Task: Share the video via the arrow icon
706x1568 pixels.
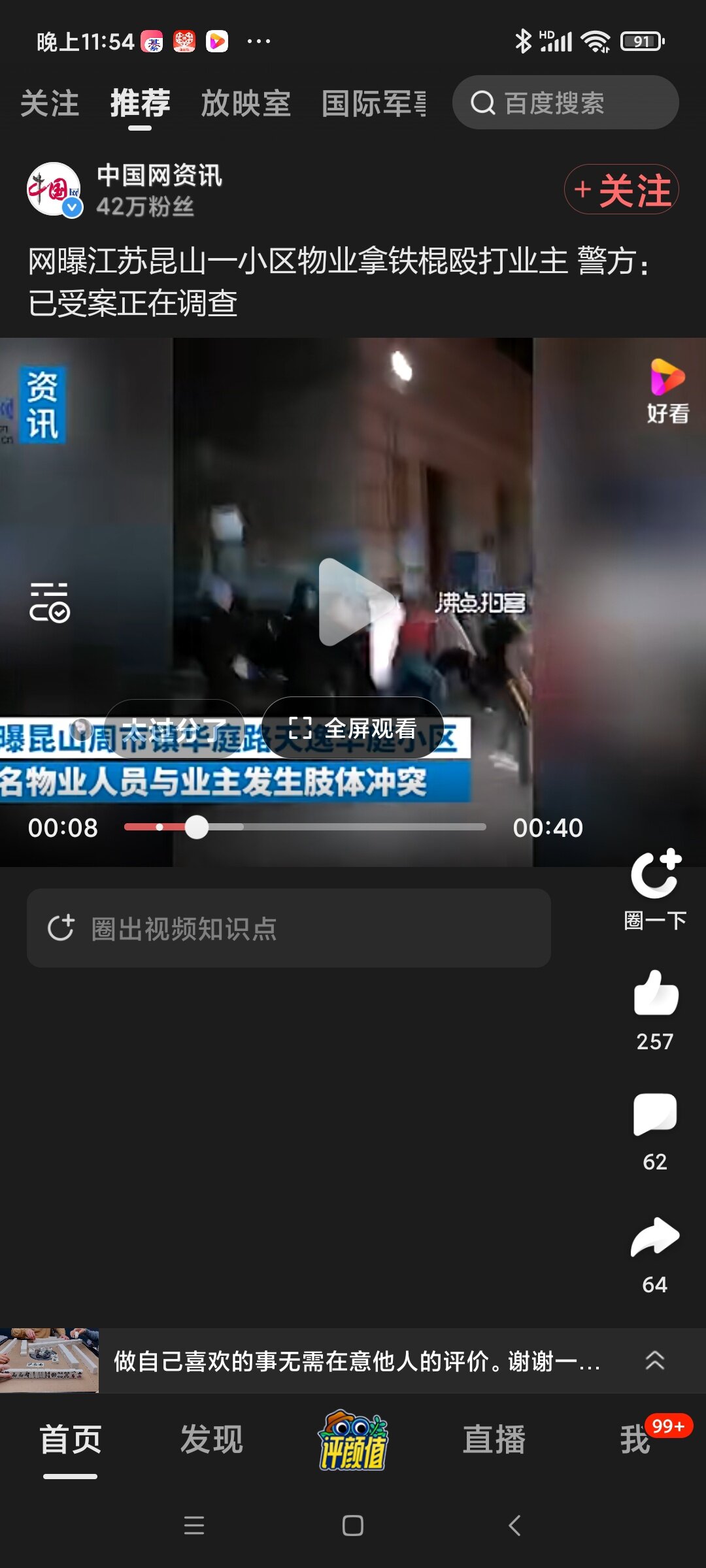Action: [655, 1237]
